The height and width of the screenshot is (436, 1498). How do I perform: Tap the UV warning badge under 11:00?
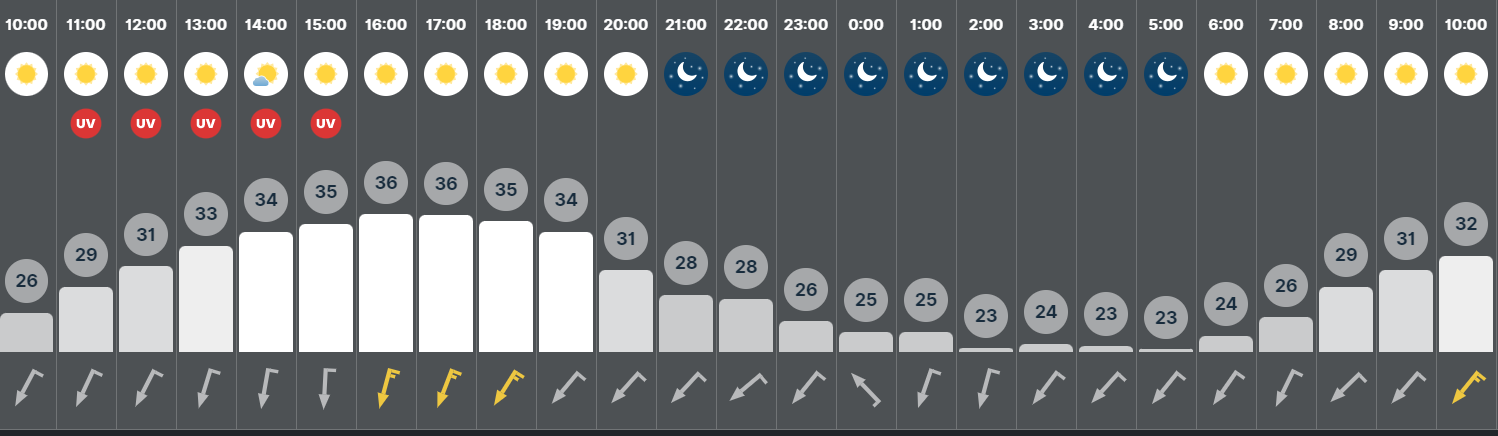click(86, 124)
